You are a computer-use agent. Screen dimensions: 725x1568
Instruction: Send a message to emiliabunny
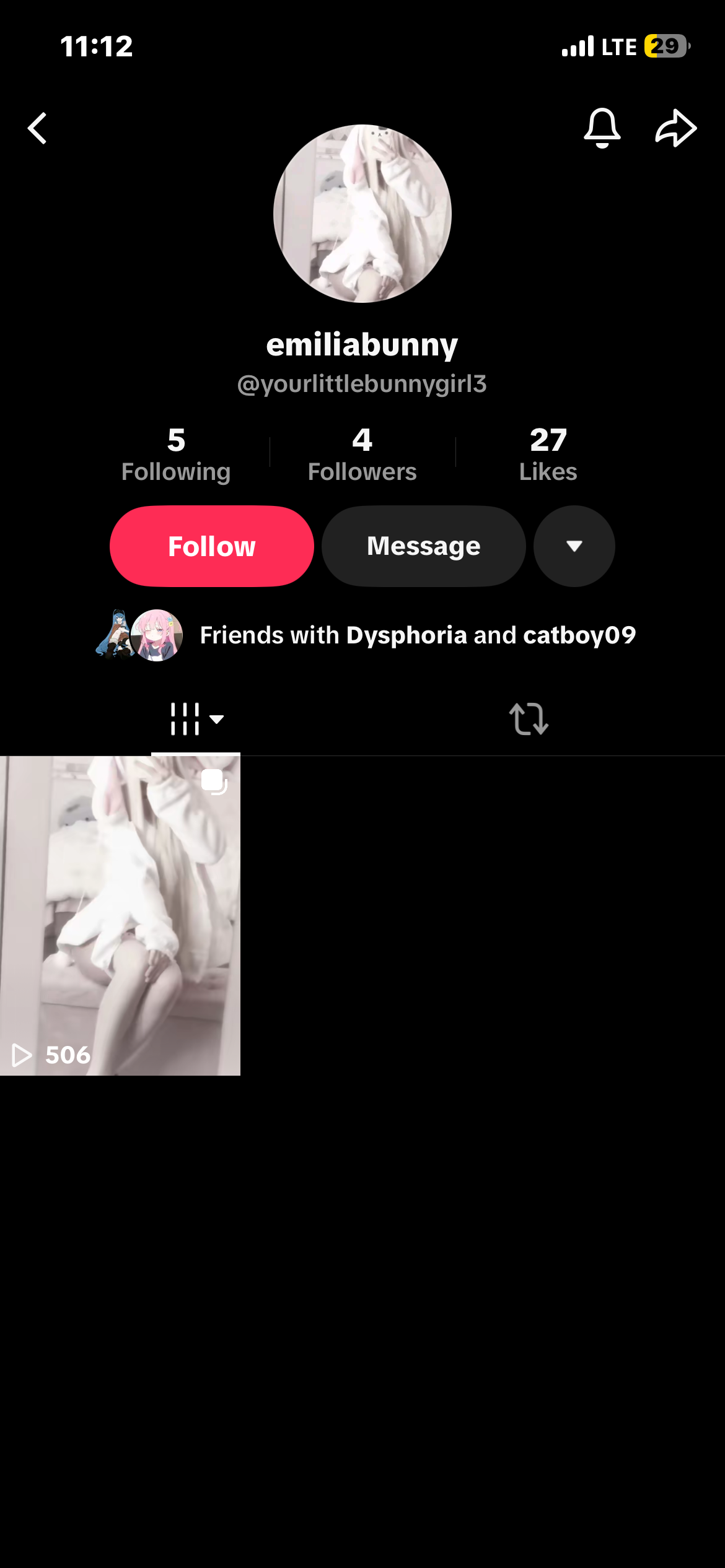(424, 546)
